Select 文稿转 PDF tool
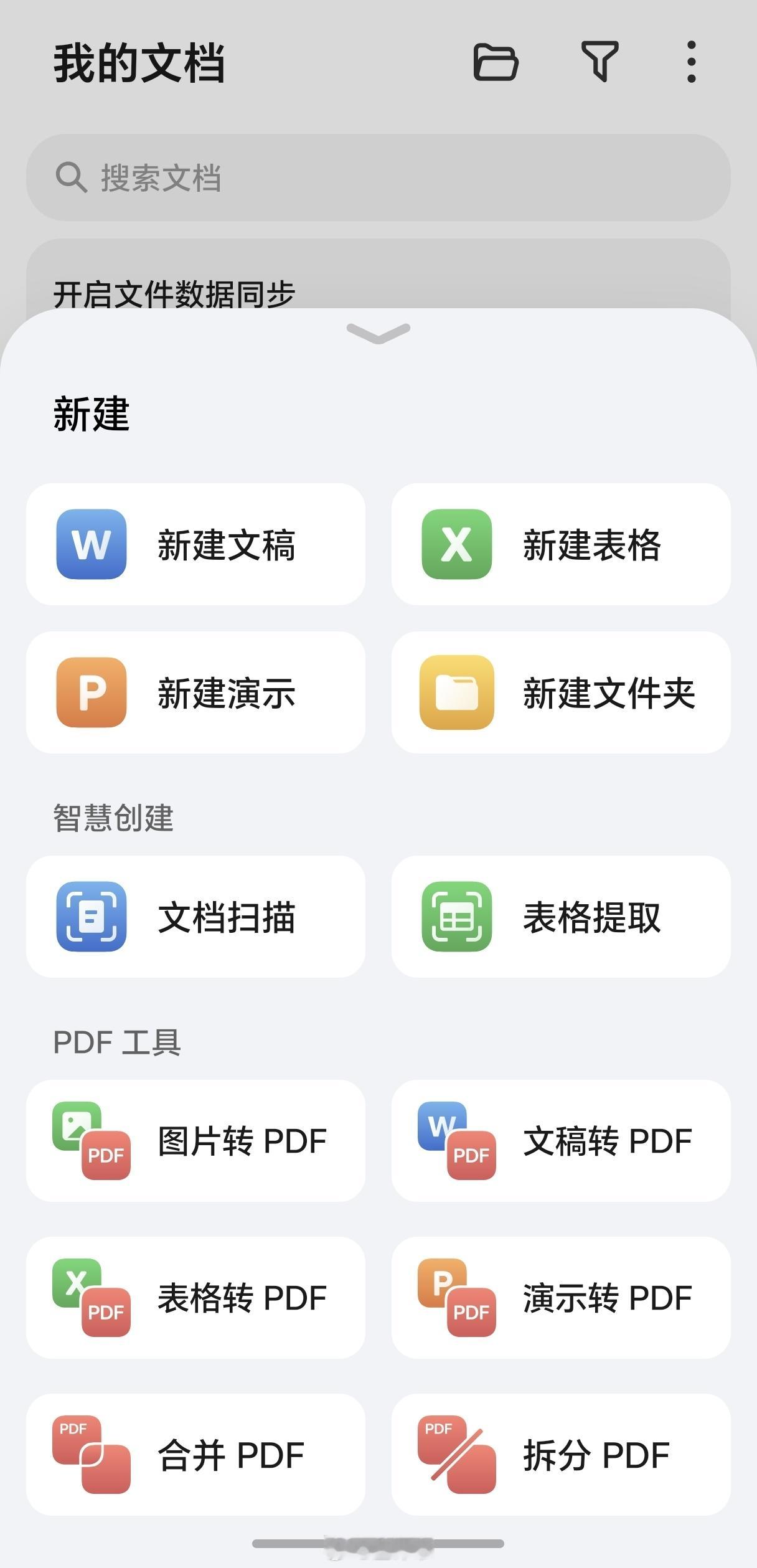Image resolution: width=757 pixels, height=1568 pixels. (x=560, y=1141)
